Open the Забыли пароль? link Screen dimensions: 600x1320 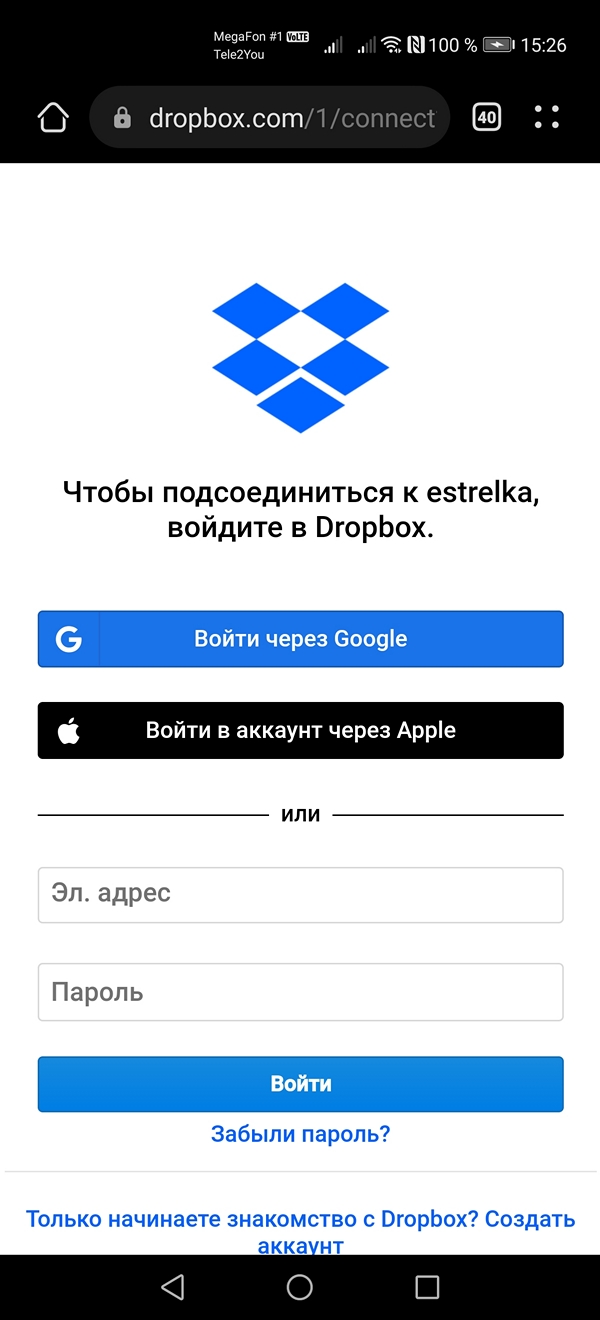(x=300, y=1134)
